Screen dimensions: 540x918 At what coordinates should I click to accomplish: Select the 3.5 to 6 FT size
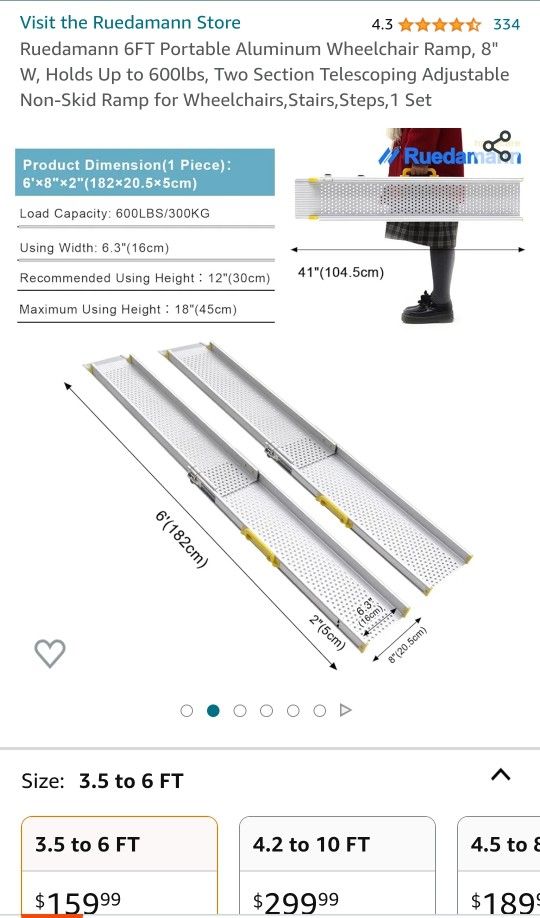tap(119, 867)
